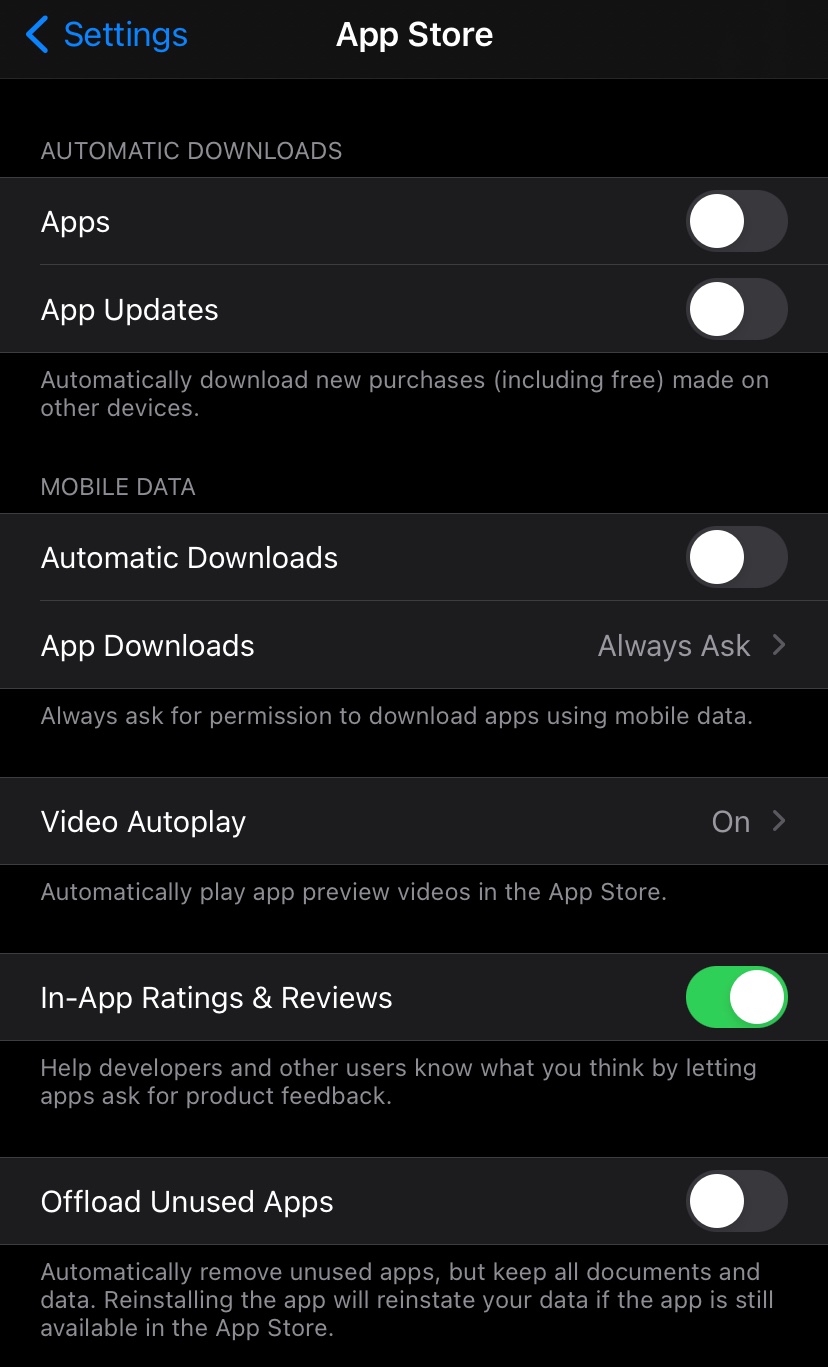Turn on Offload Unused Apps
Image resolution: width=828 pixels, height=1367 pixels.
(736, 1201)
